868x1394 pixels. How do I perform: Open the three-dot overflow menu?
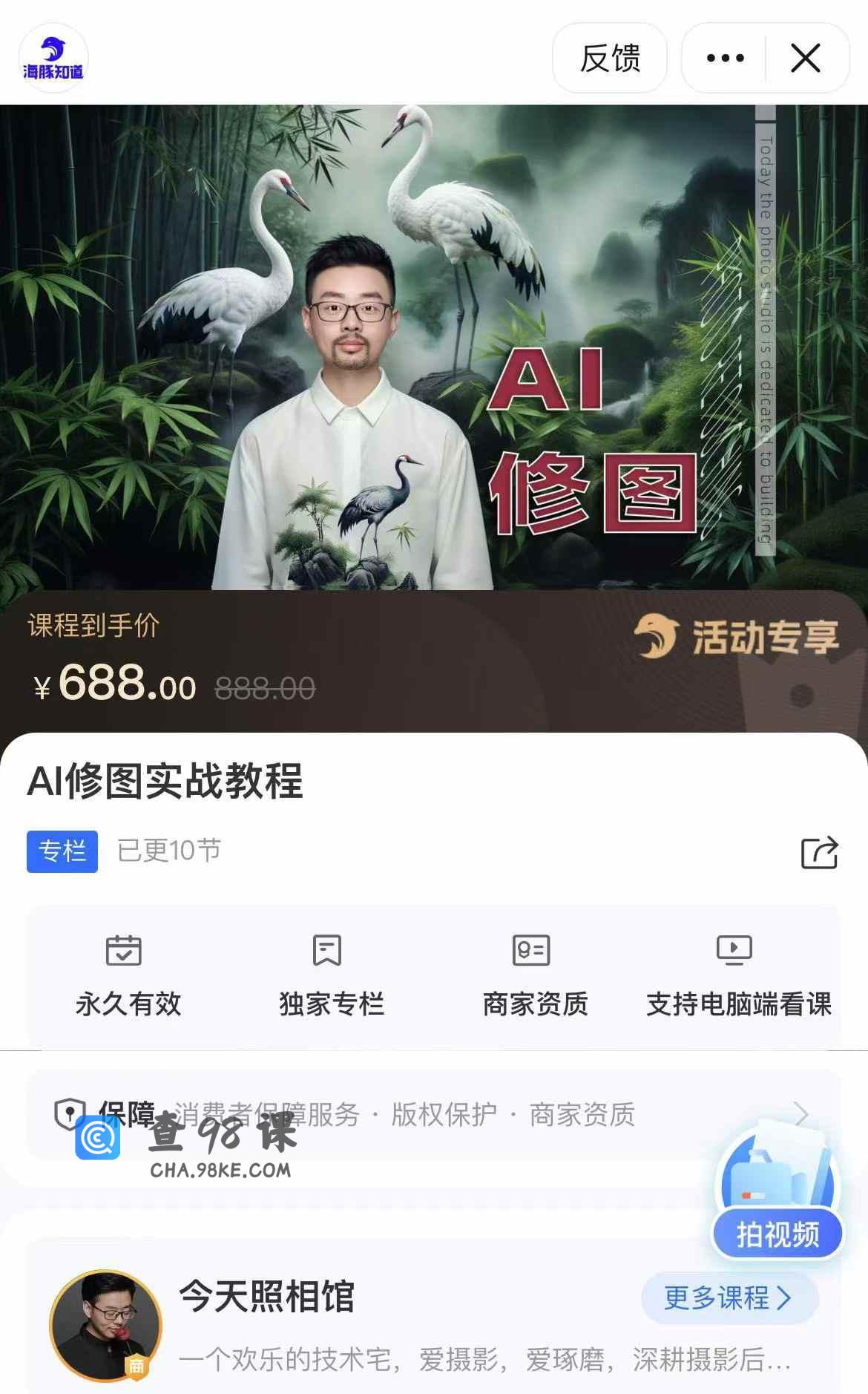(725, 58)
